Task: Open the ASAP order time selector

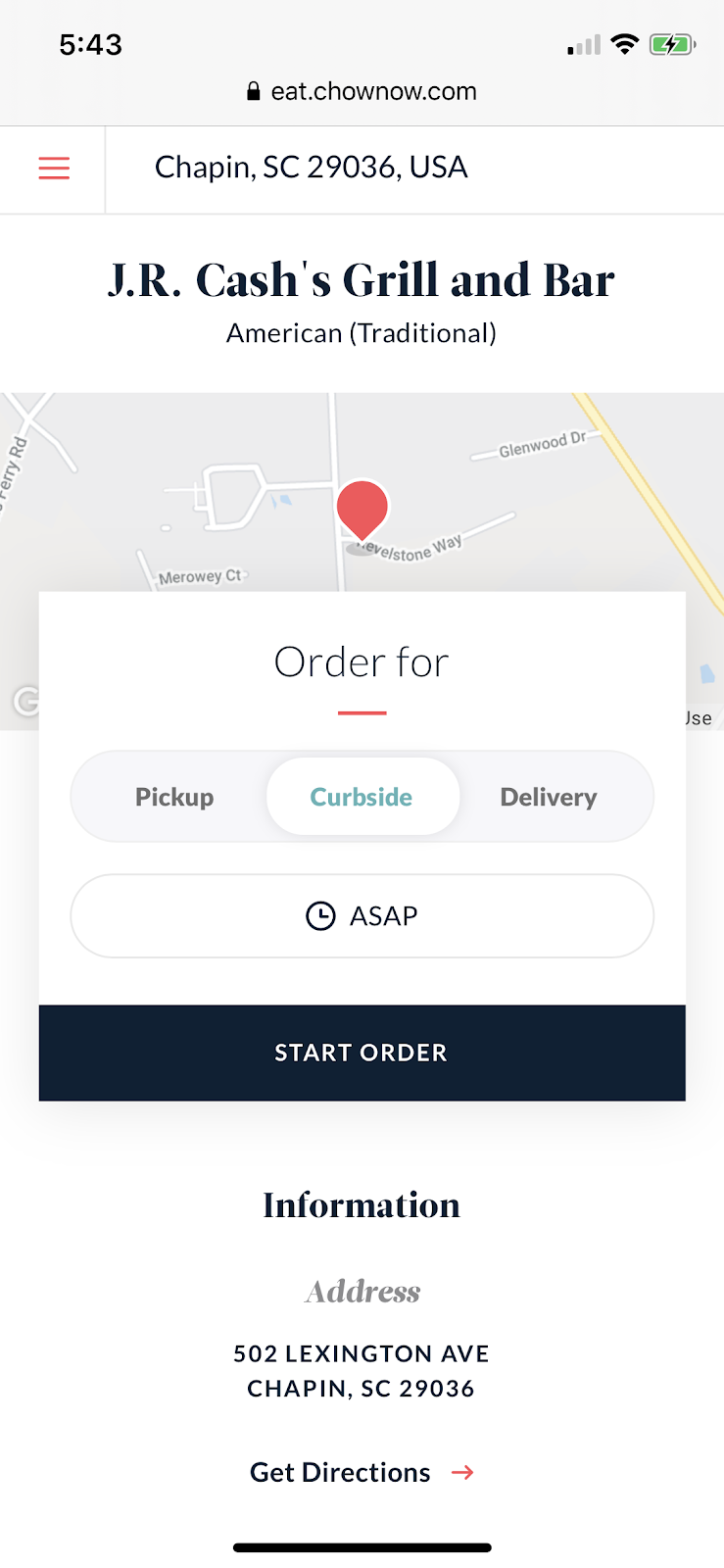Action: [x=362, y=915]
